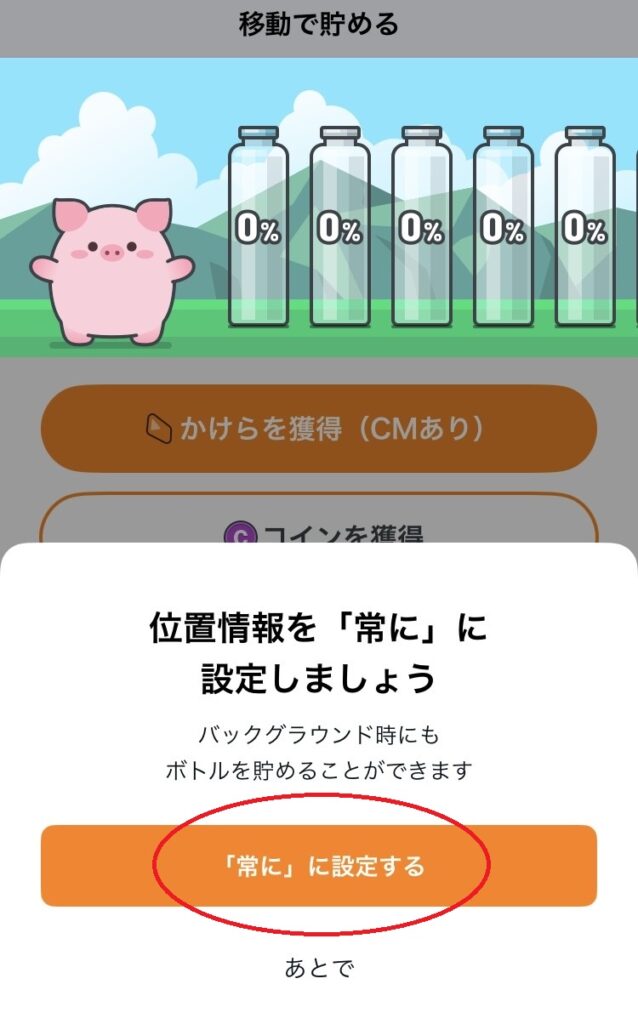Tap かけらを獲得（CMあり）button

319,429
